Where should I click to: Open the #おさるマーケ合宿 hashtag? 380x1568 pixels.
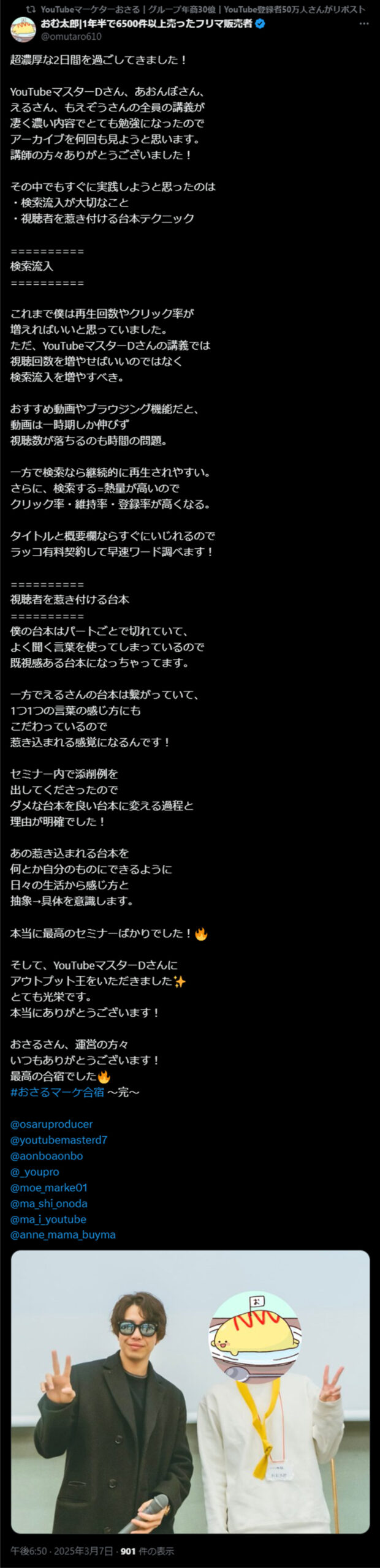(x=57, y=1092)
